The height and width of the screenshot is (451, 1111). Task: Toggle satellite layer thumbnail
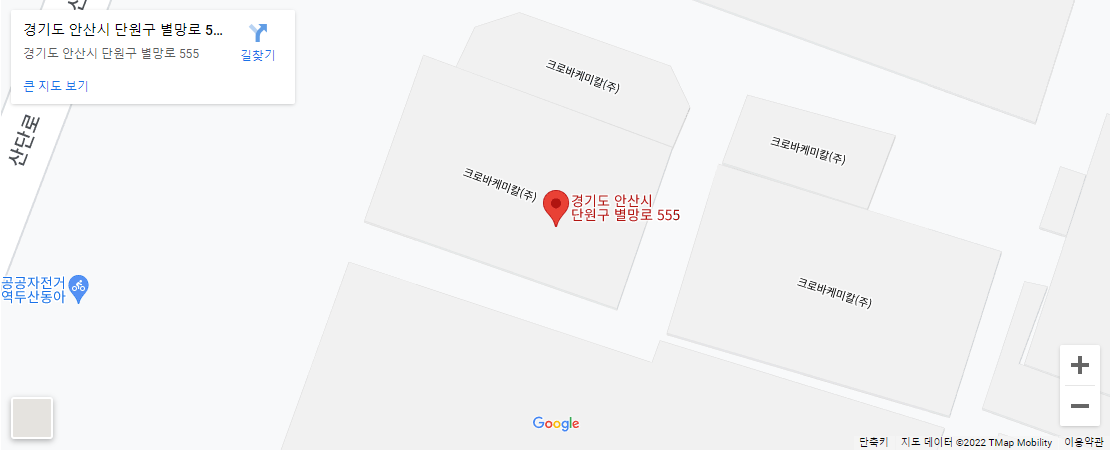click(31, 418)
